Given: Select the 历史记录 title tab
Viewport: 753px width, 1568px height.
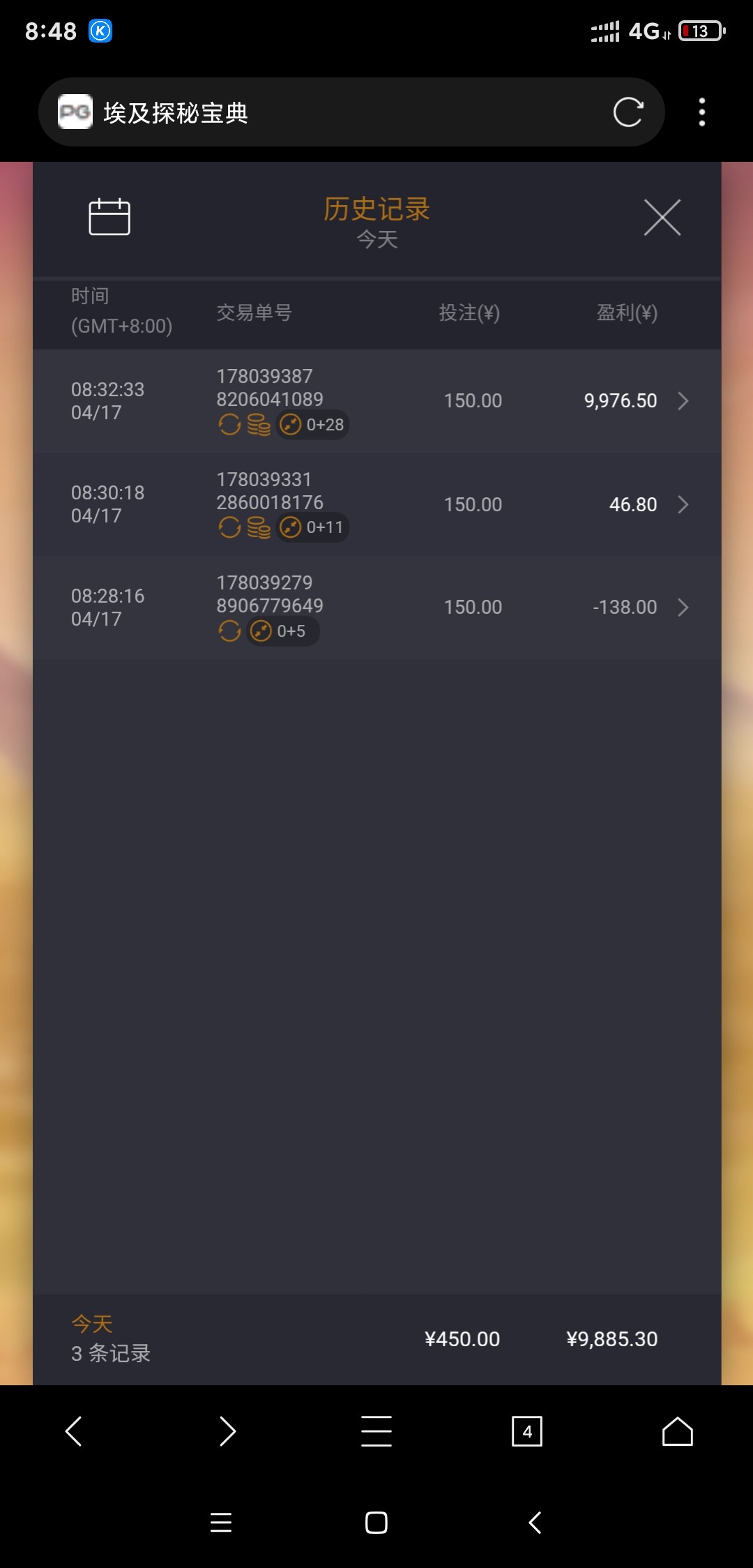Looking at the screenshot, I should pos(376,209).
